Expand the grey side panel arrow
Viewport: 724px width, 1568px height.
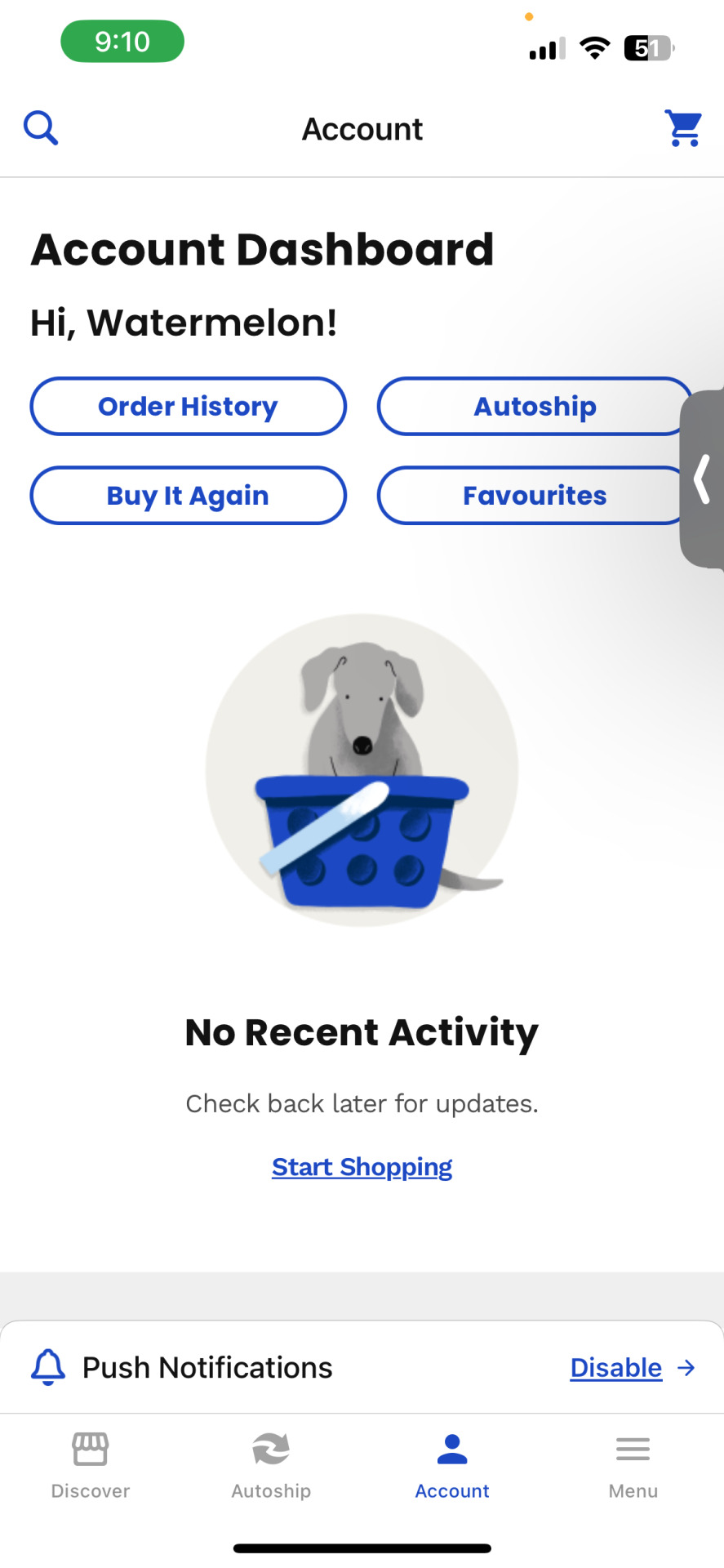[702, 479]
